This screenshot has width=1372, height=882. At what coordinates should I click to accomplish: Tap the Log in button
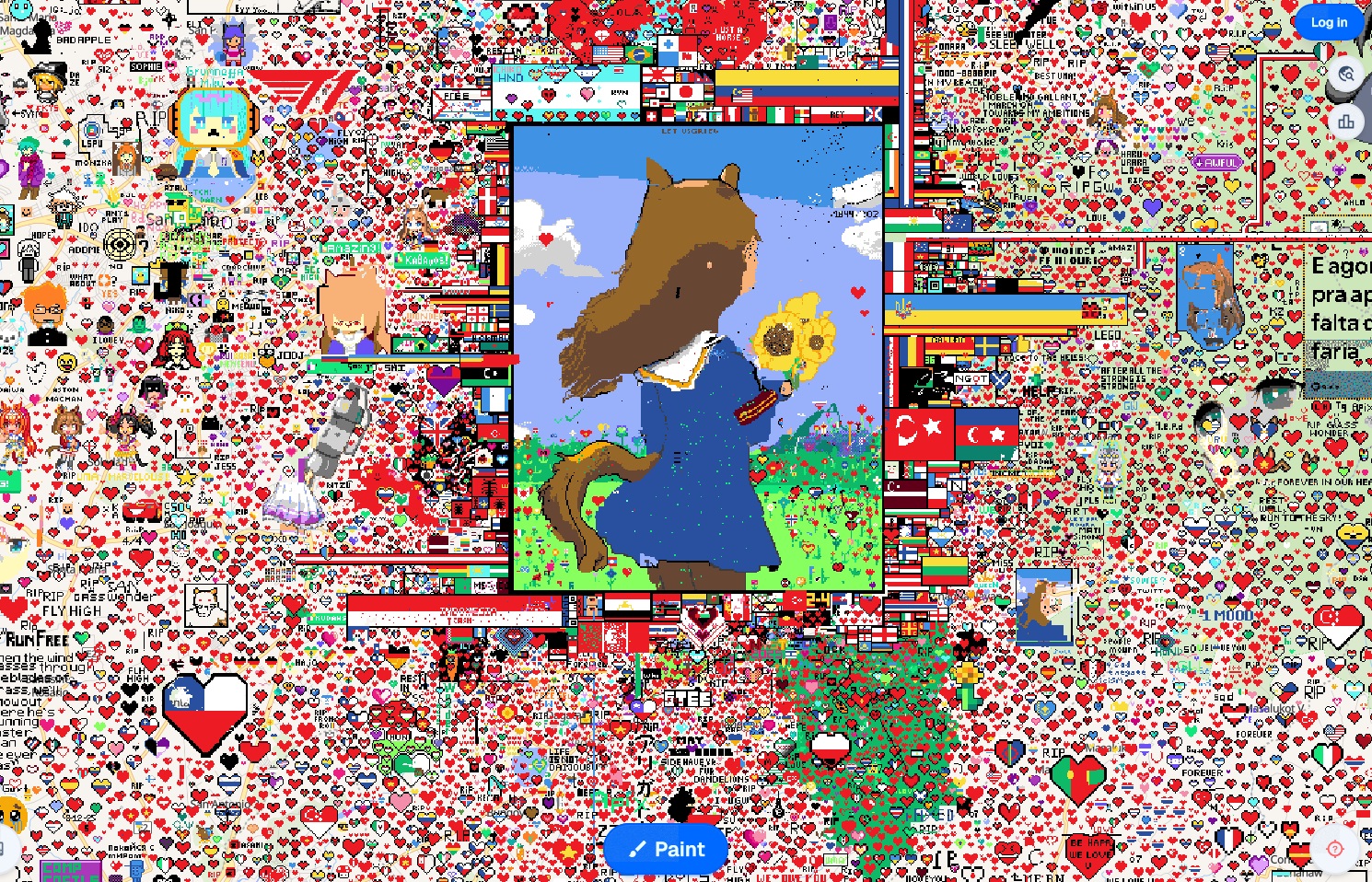[1328, 22]
